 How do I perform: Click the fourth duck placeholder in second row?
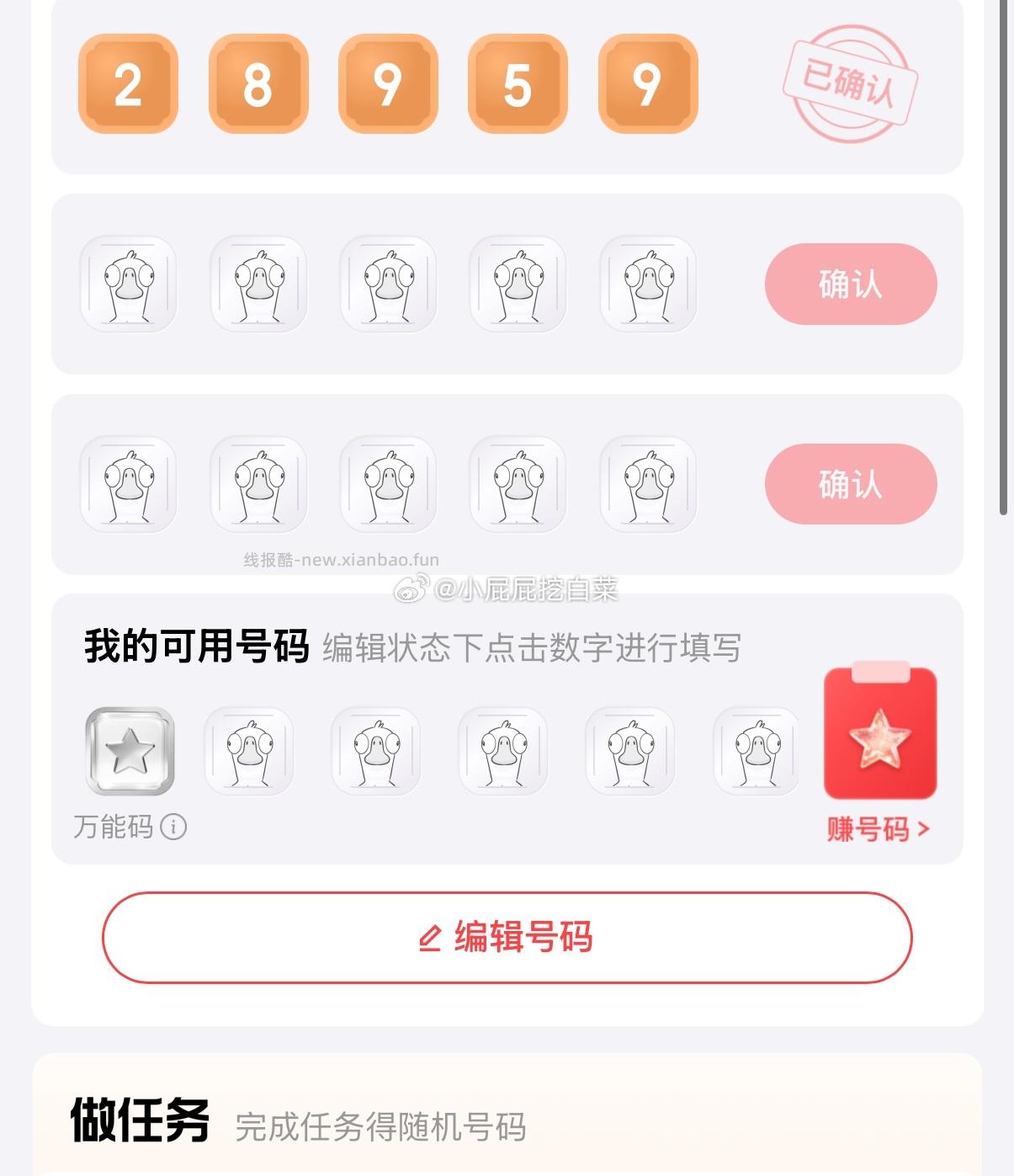click(519, 284)
